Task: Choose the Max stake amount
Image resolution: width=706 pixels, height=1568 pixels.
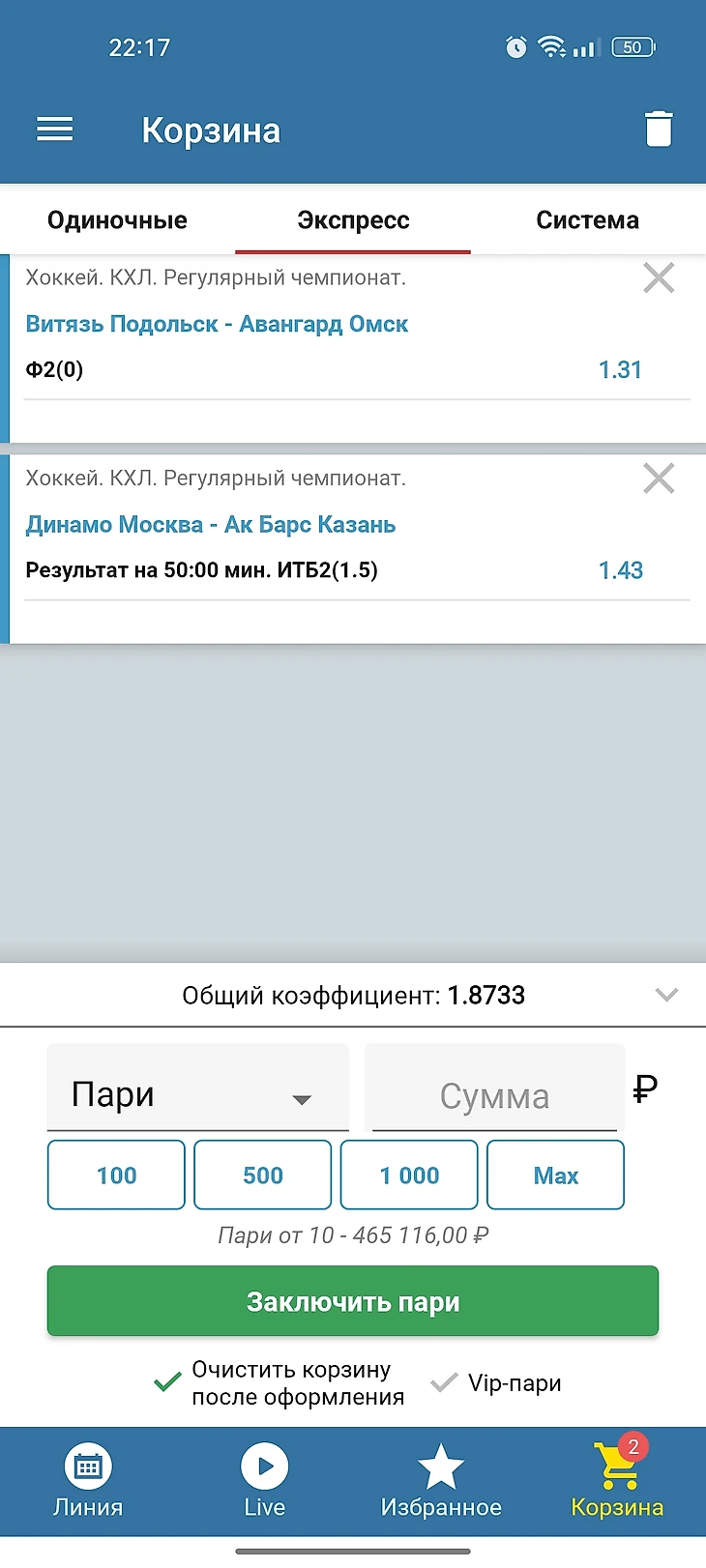Action: point(555,1175)
